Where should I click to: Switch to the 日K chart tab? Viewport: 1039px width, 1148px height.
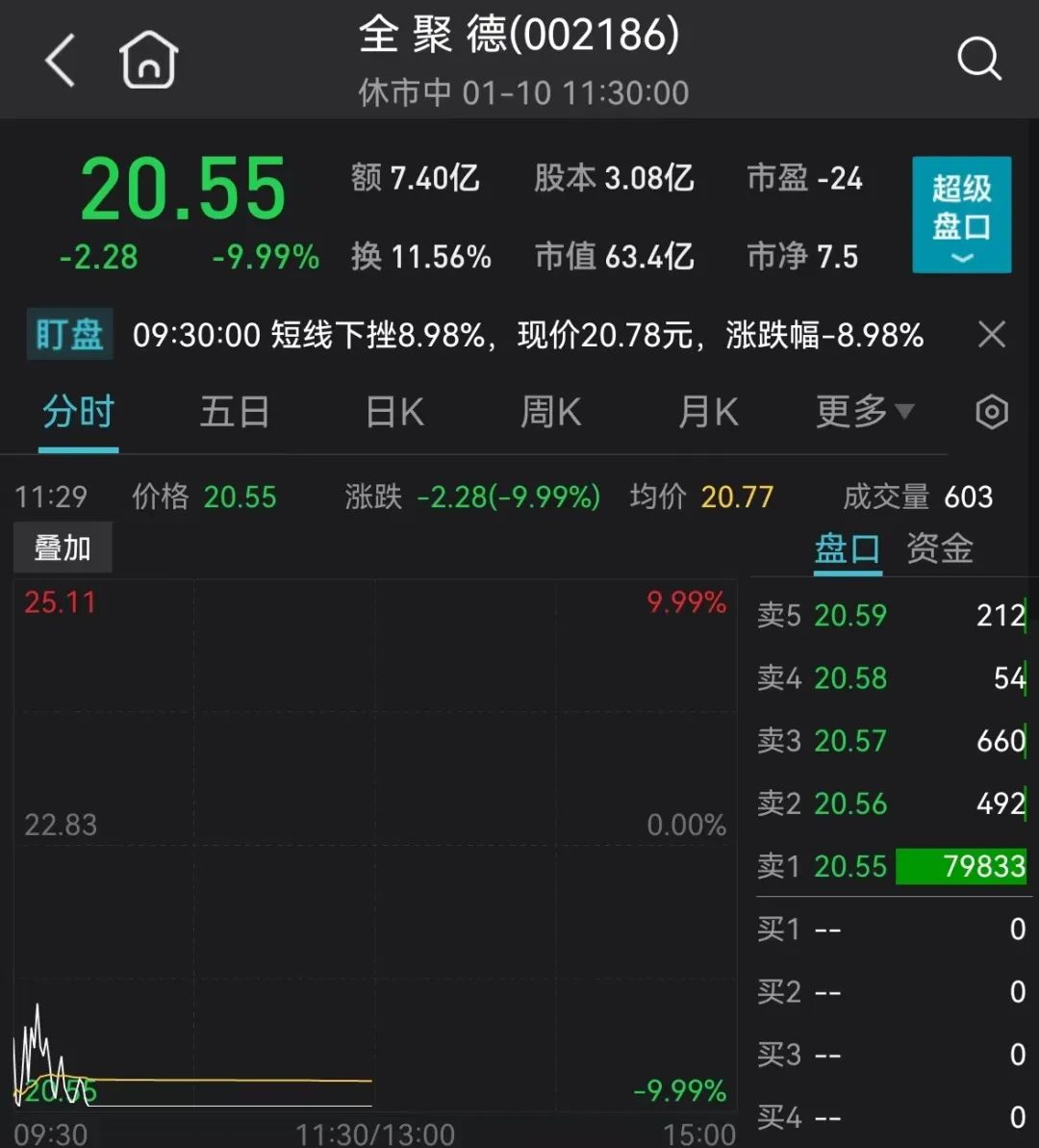point(394,413)
